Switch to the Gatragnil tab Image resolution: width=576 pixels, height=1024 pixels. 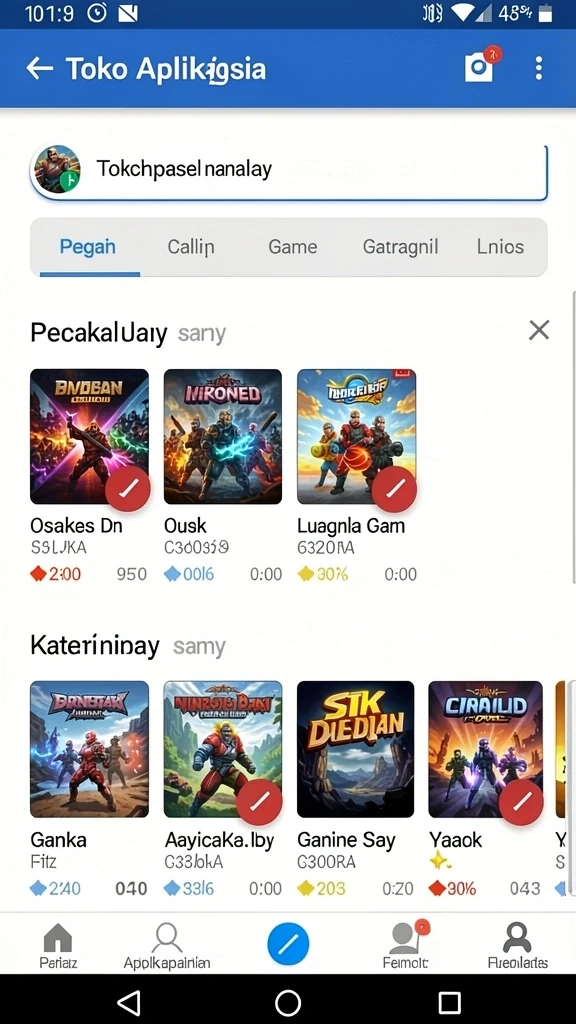click(400, 247)
